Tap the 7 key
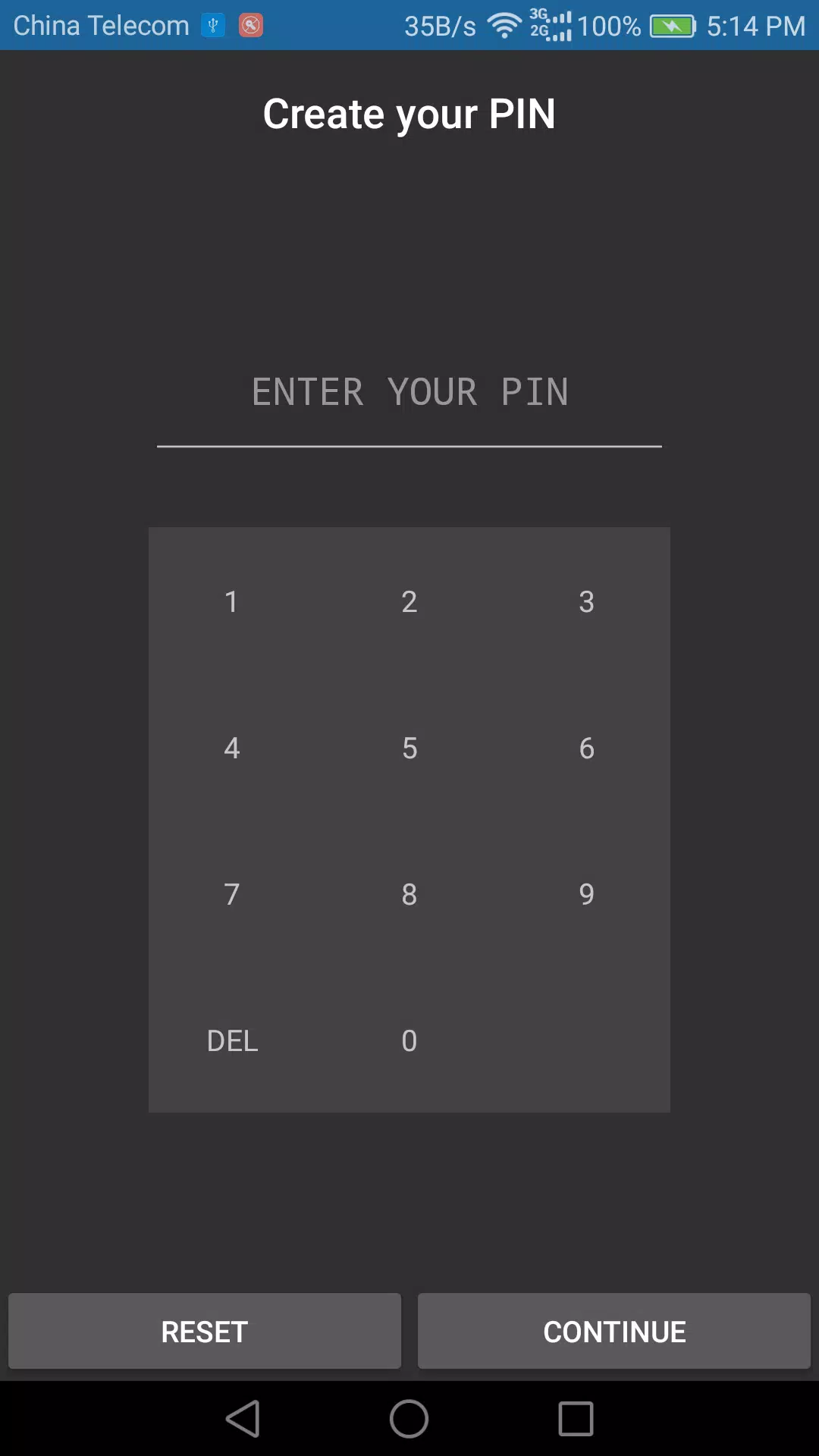 point(232,894)
